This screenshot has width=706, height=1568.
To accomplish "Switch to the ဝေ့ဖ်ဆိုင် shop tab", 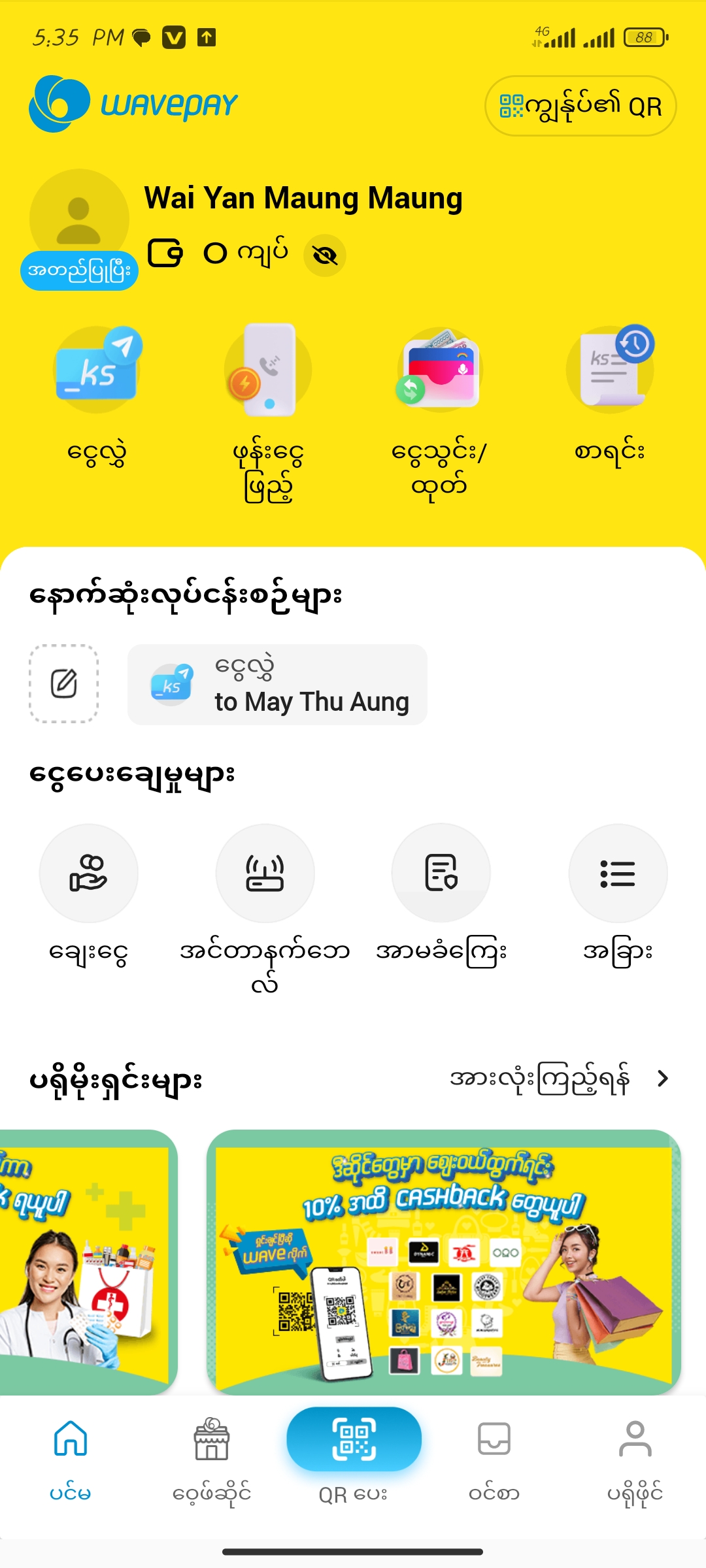I will point(212,1458).
